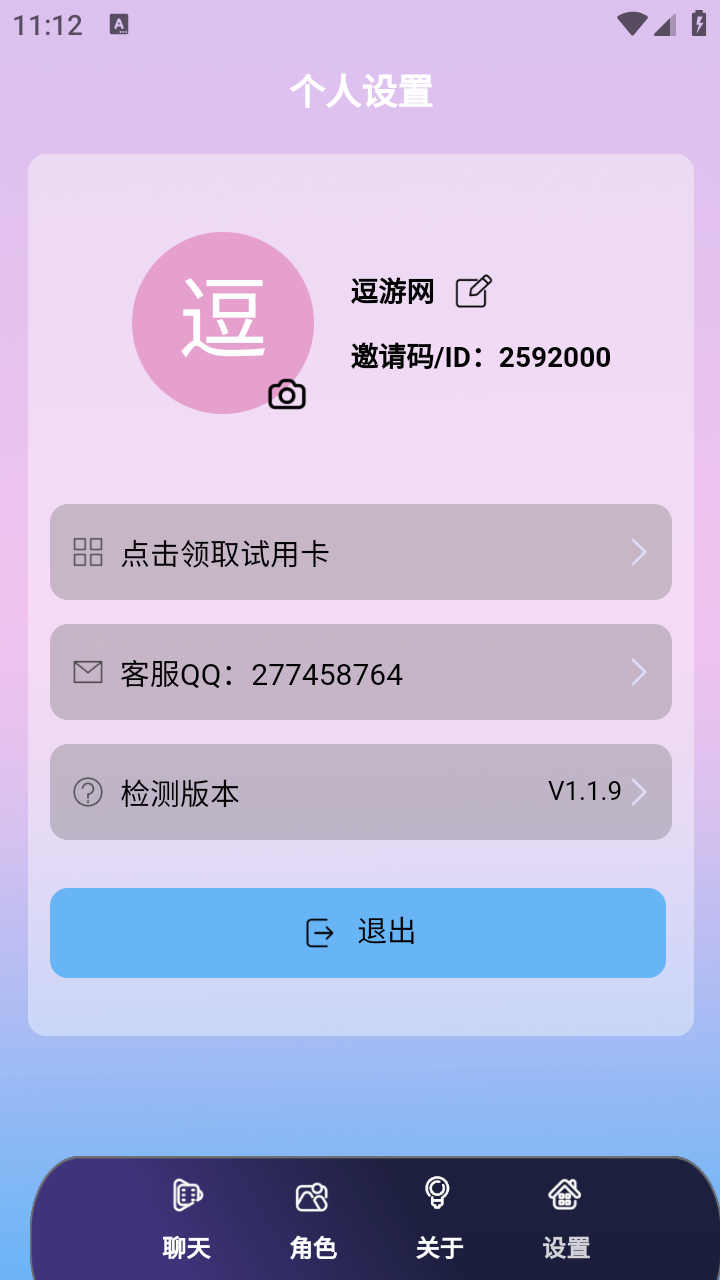Click the question mark icon beside 检测版本
Screen dimensions: 720x1280
[88, 791]
